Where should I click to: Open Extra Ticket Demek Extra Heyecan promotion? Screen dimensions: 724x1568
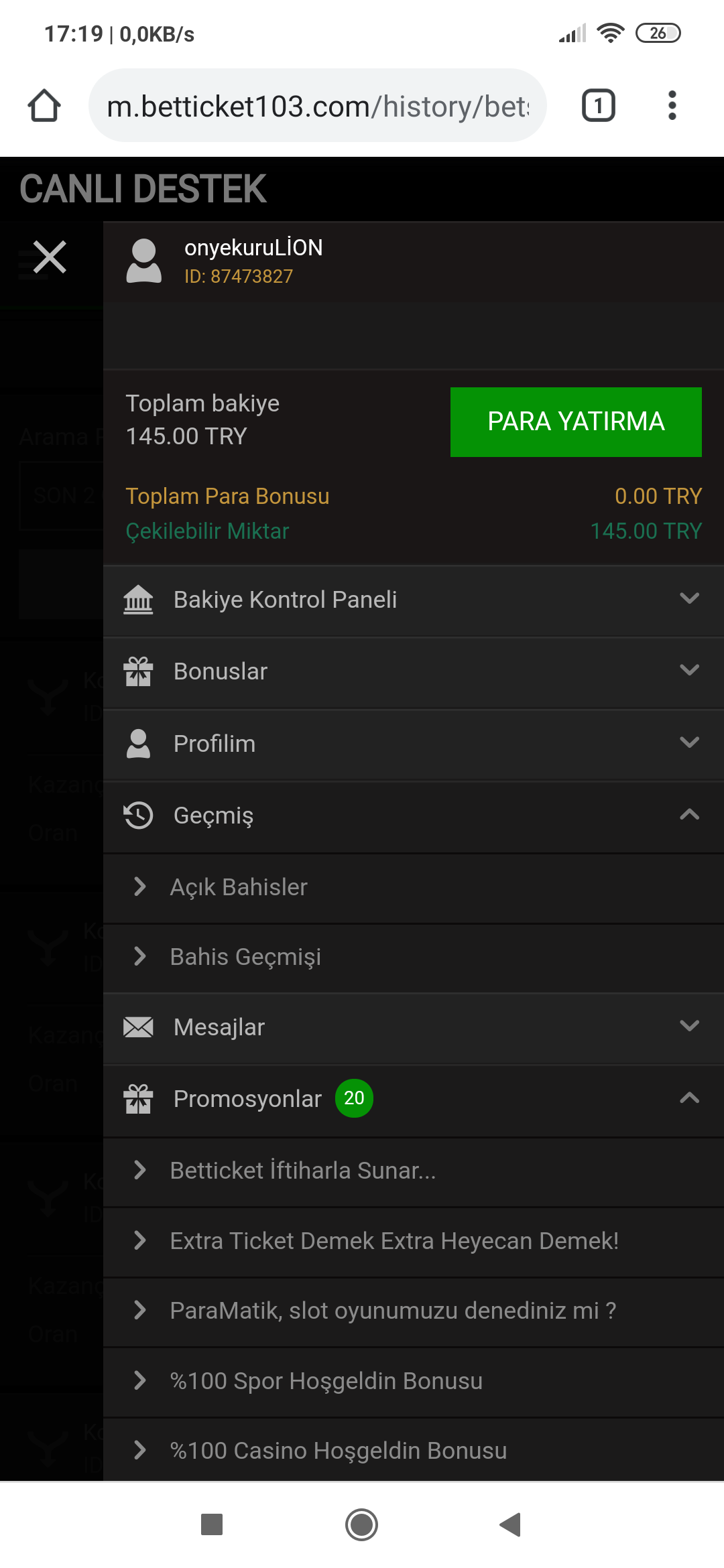pos(414,1241)
